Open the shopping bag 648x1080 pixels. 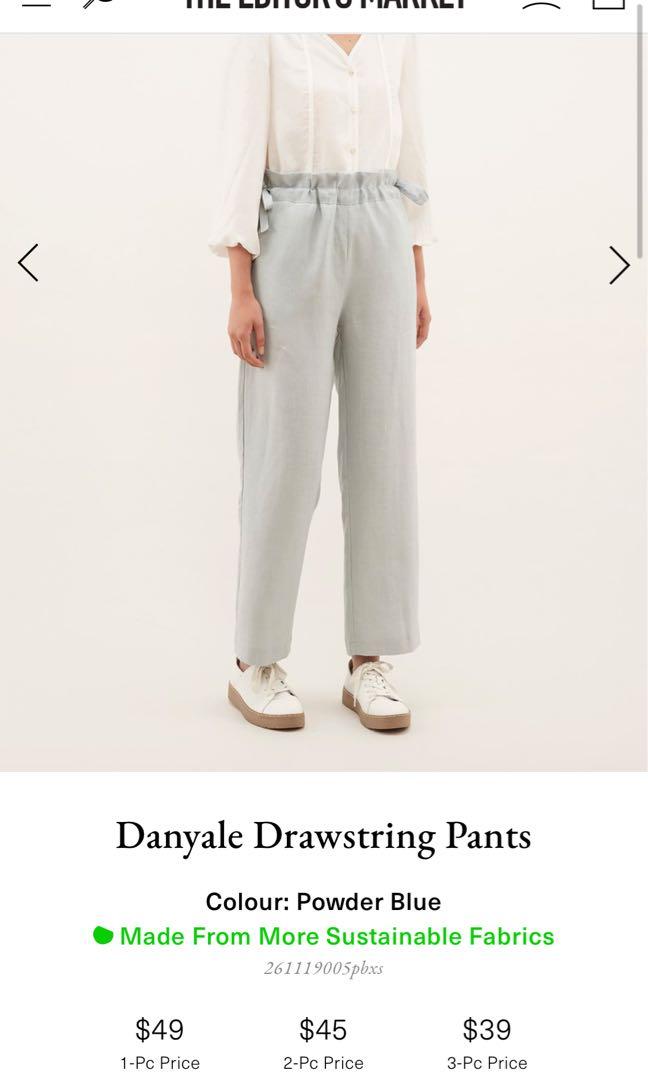coord(608,4)
